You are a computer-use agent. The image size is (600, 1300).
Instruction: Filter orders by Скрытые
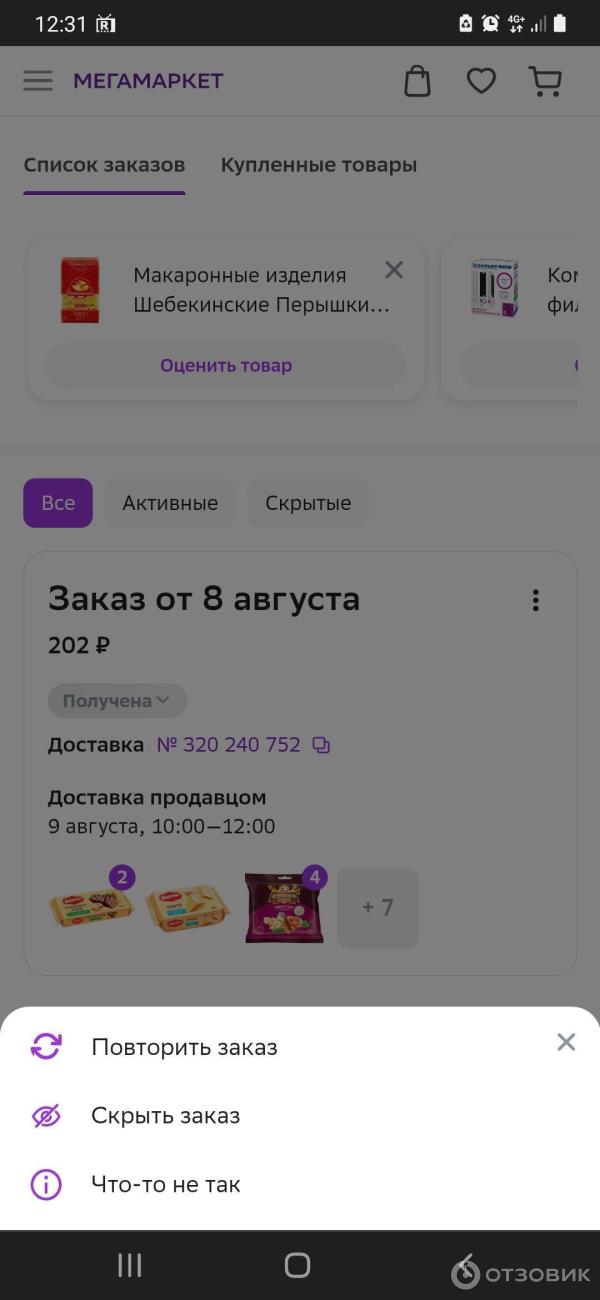point(308,503)
